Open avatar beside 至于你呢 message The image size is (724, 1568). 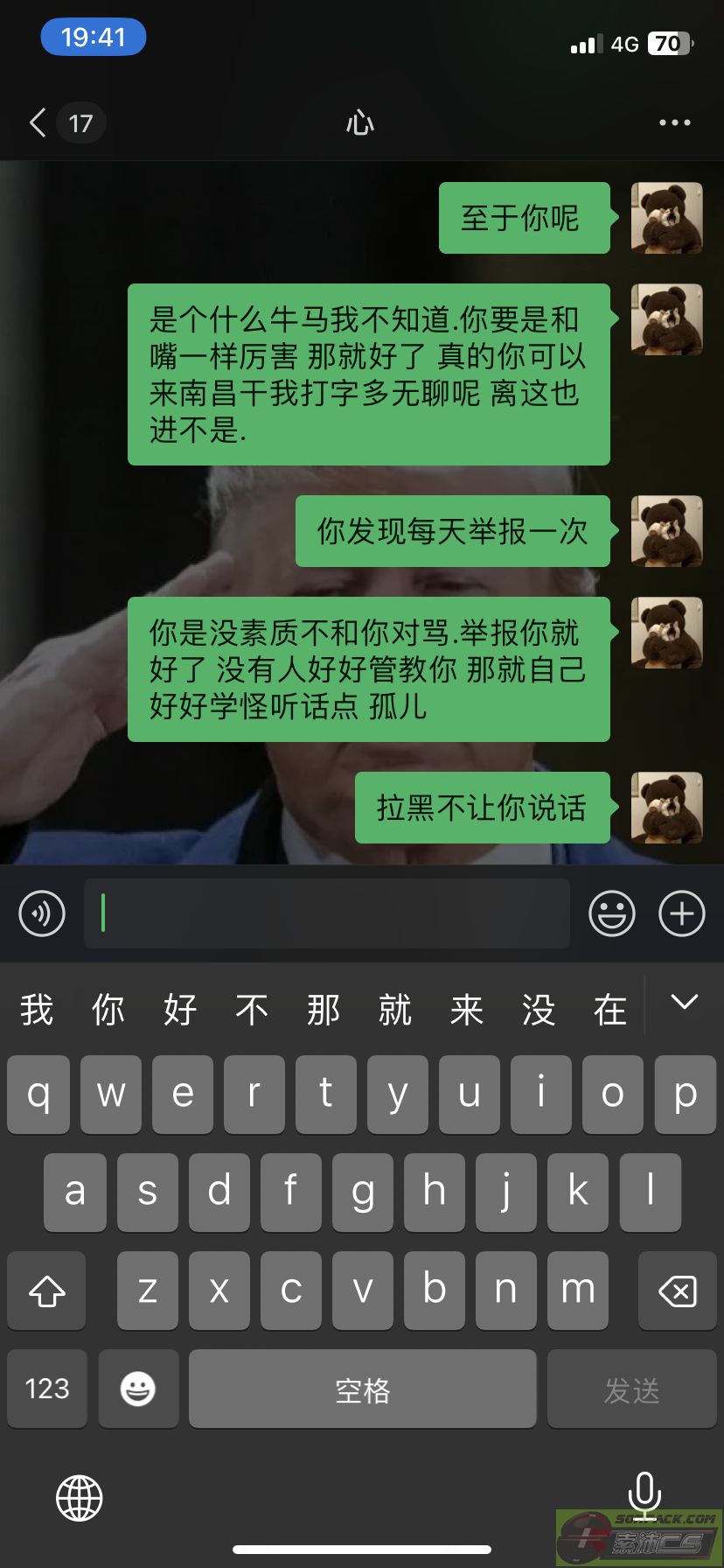[666, 218]
